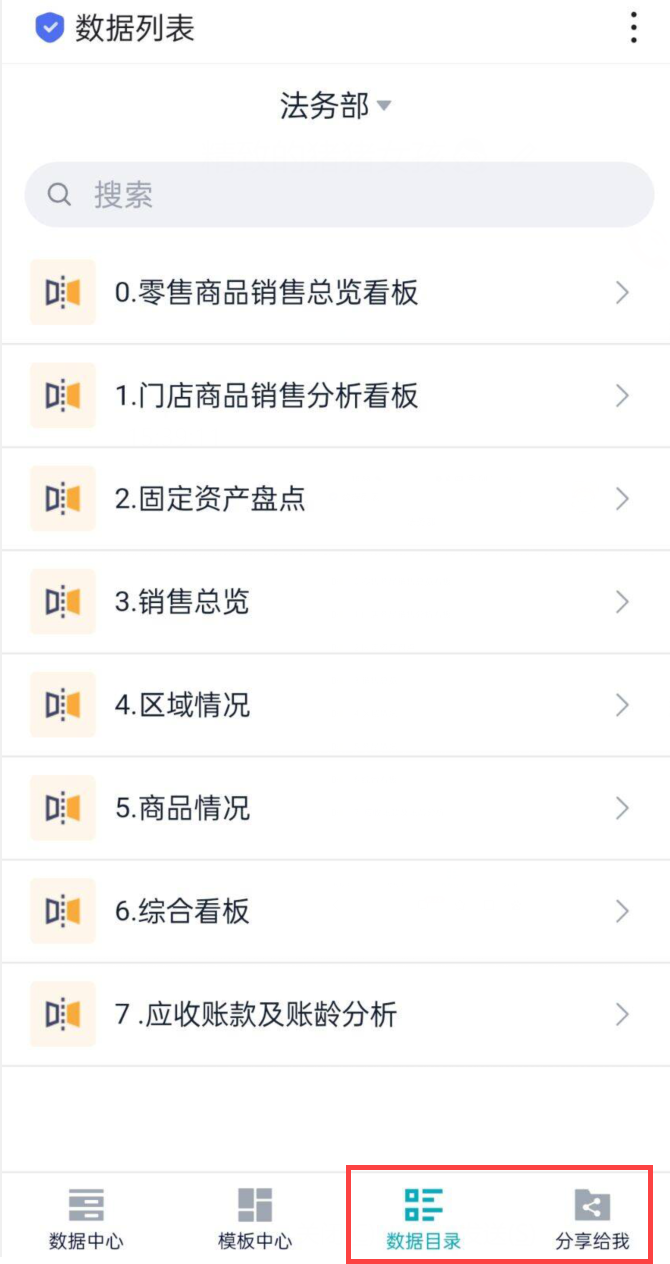The width and height of the screenshot is (670, 1264).
Task: Open 7.应收账款及账龄分析
Action: coord(335,1015)
